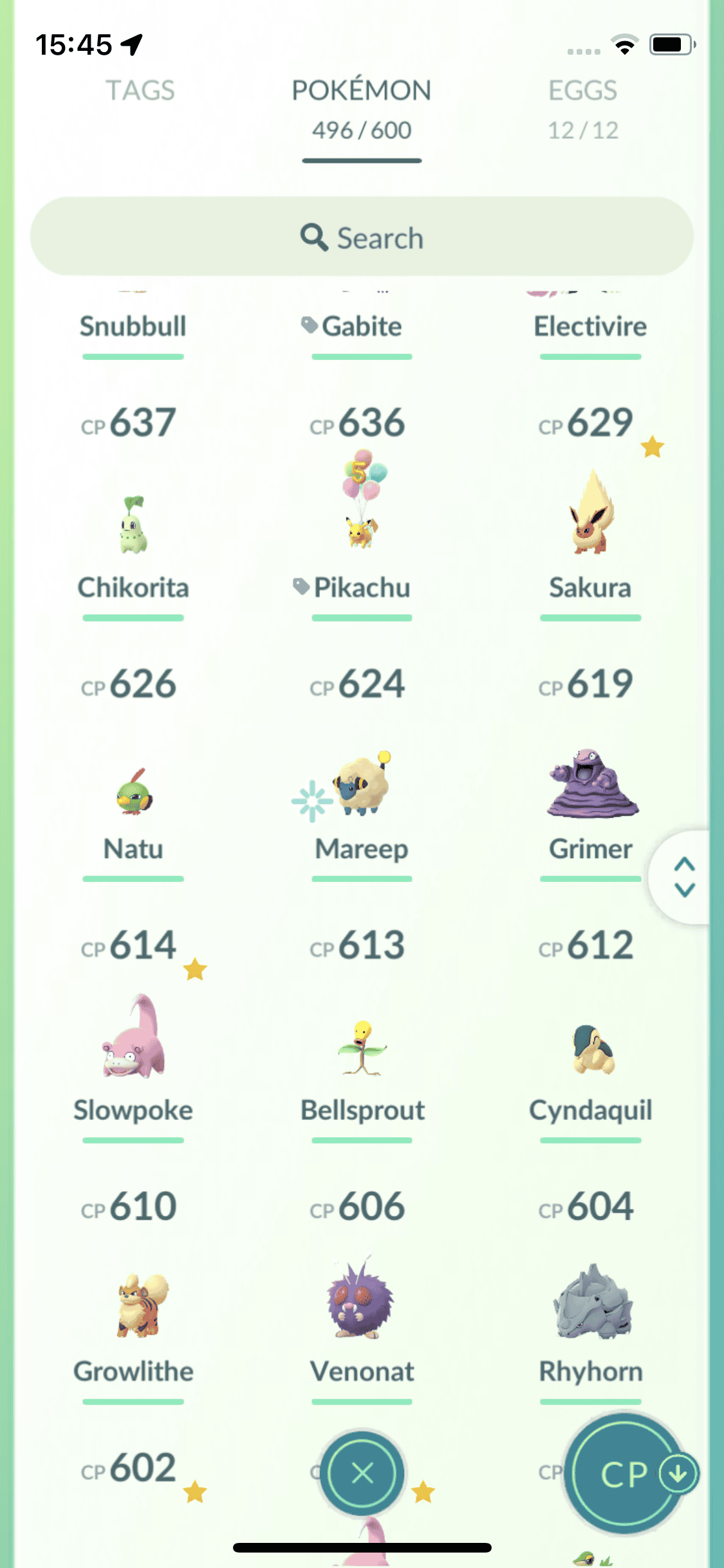Open Gabite from the top row
Screen dimensions: 724x1568
(361, 327)
